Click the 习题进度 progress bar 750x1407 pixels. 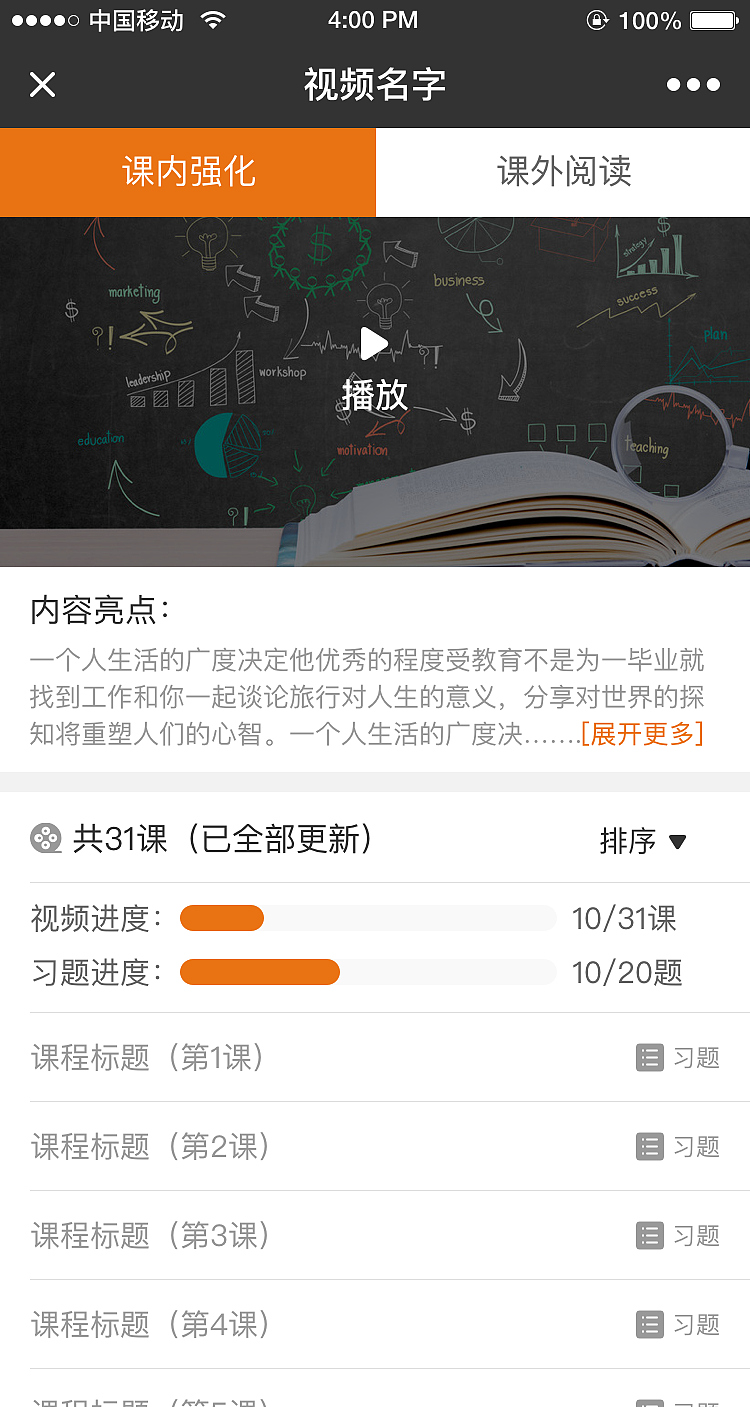(x=368, y=971)
